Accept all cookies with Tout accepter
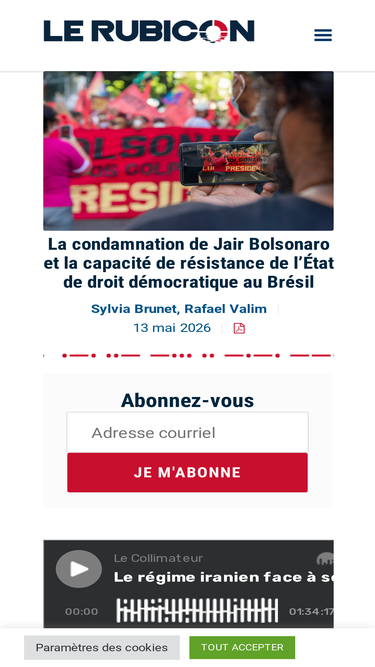The image size is (375, 667). click(242, 647)
